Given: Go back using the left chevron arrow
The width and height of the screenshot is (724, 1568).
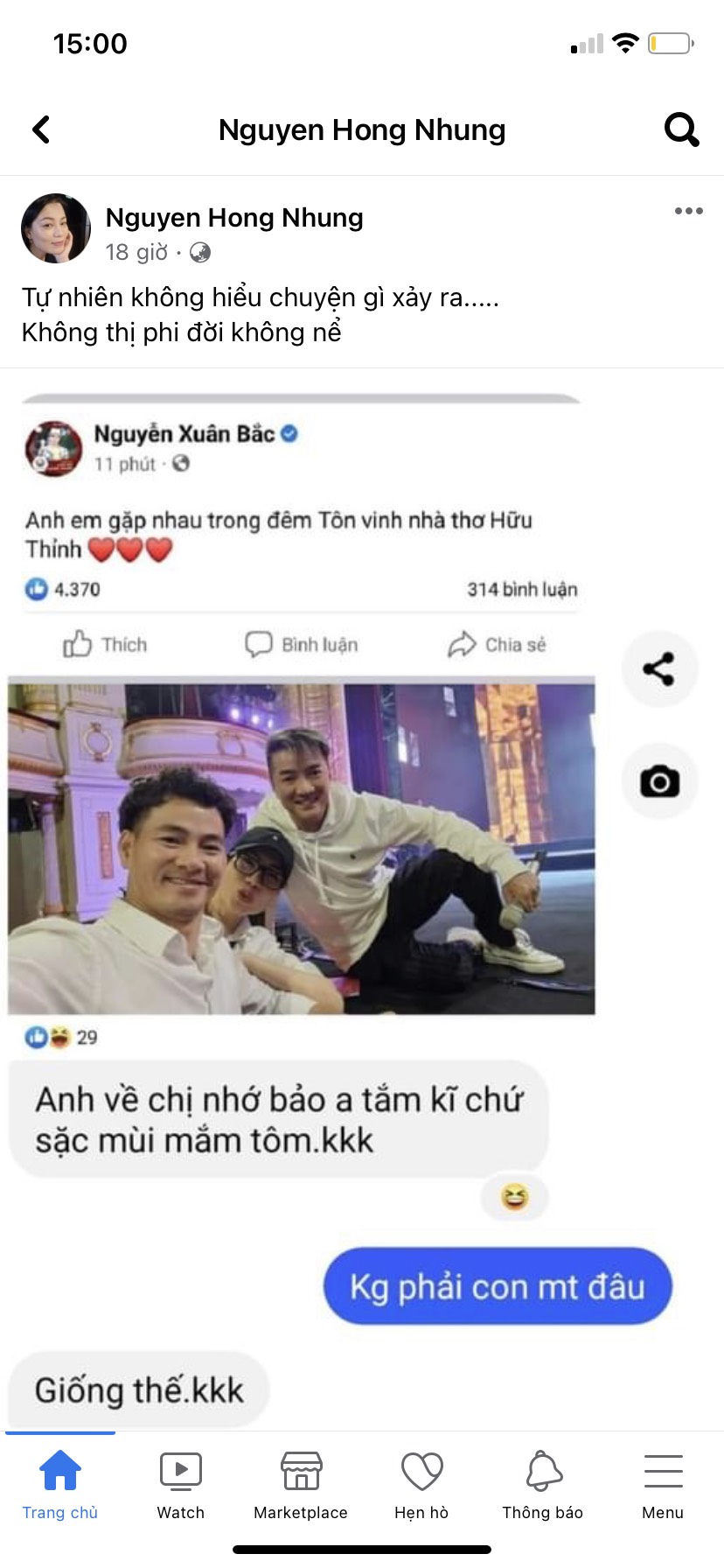Looking at the screenshot, I should point(40,129).
